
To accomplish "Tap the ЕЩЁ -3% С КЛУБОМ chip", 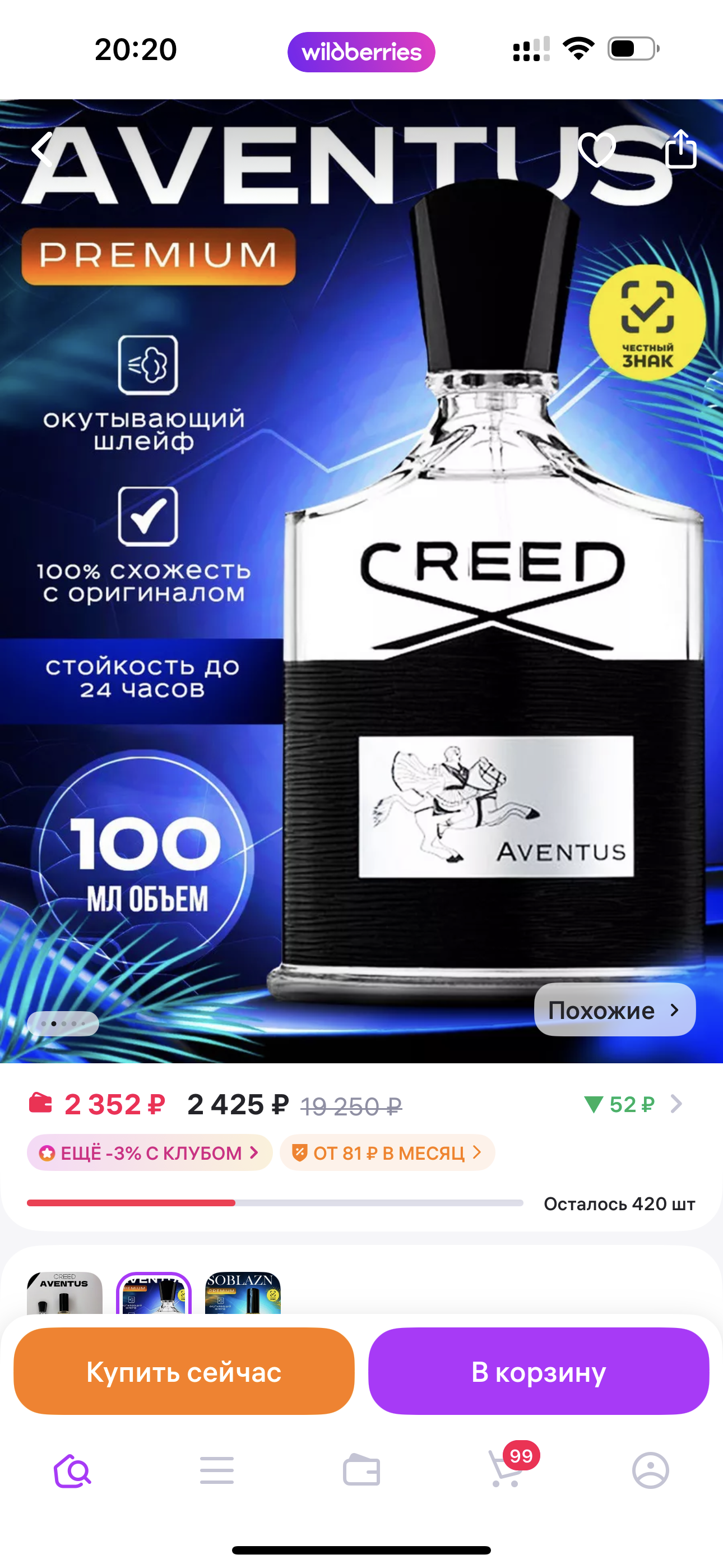I will point(149,1152).
